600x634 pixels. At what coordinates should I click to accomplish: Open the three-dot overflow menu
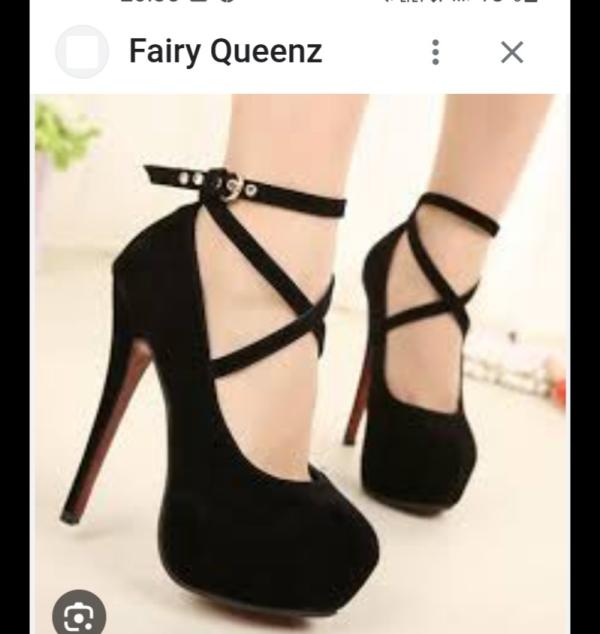(435, 52)
